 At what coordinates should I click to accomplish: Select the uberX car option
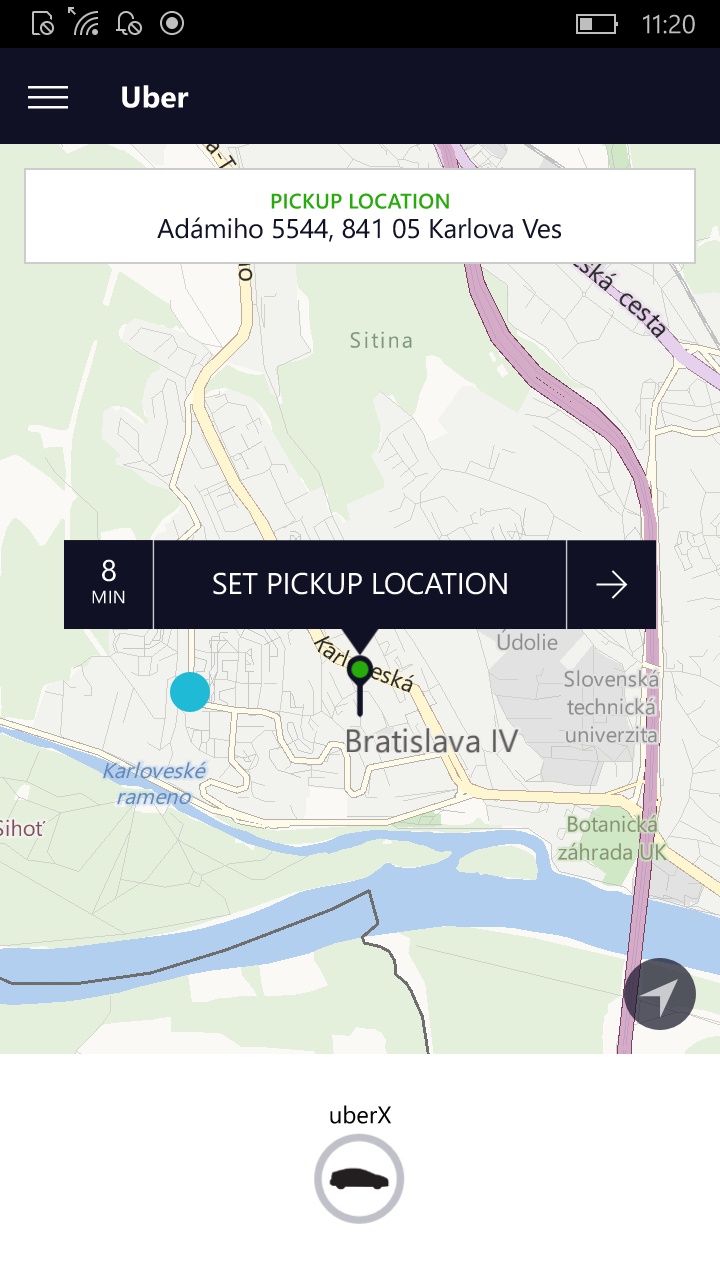tap(359, 1178)
